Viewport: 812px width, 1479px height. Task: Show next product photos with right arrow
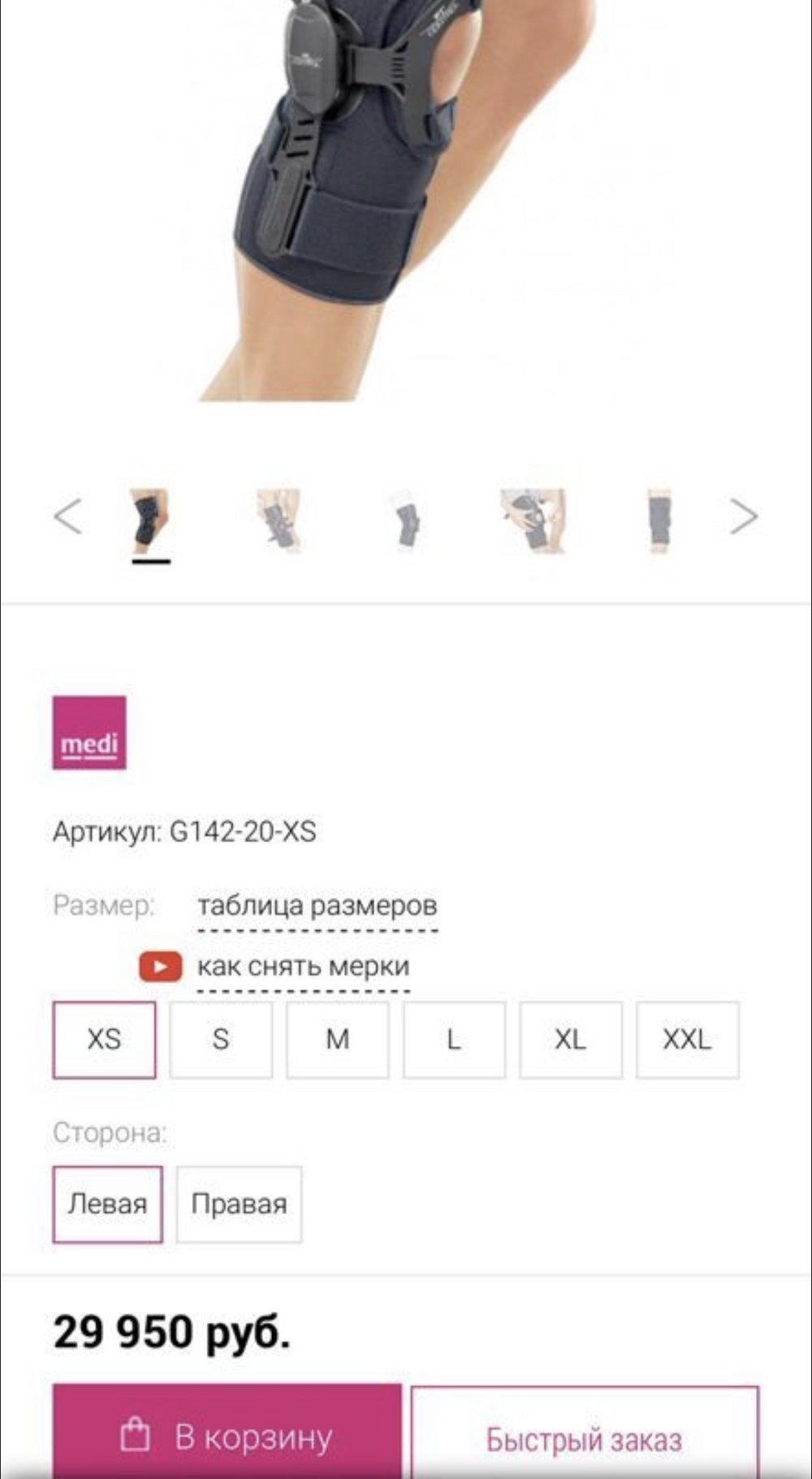click(743, 517)
